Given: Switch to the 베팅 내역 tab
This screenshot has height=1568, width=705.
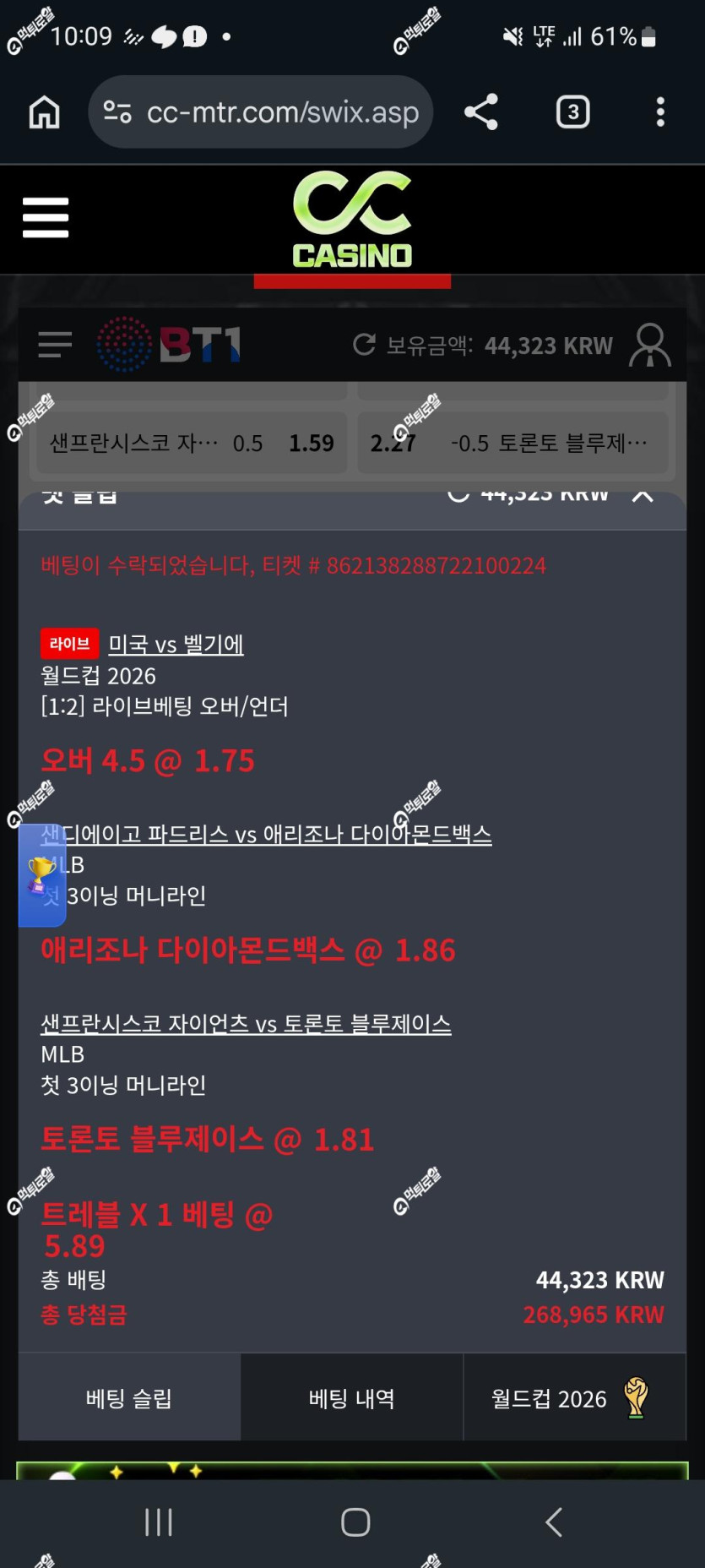Looking at the screenshot, I should pos(352,1398).
